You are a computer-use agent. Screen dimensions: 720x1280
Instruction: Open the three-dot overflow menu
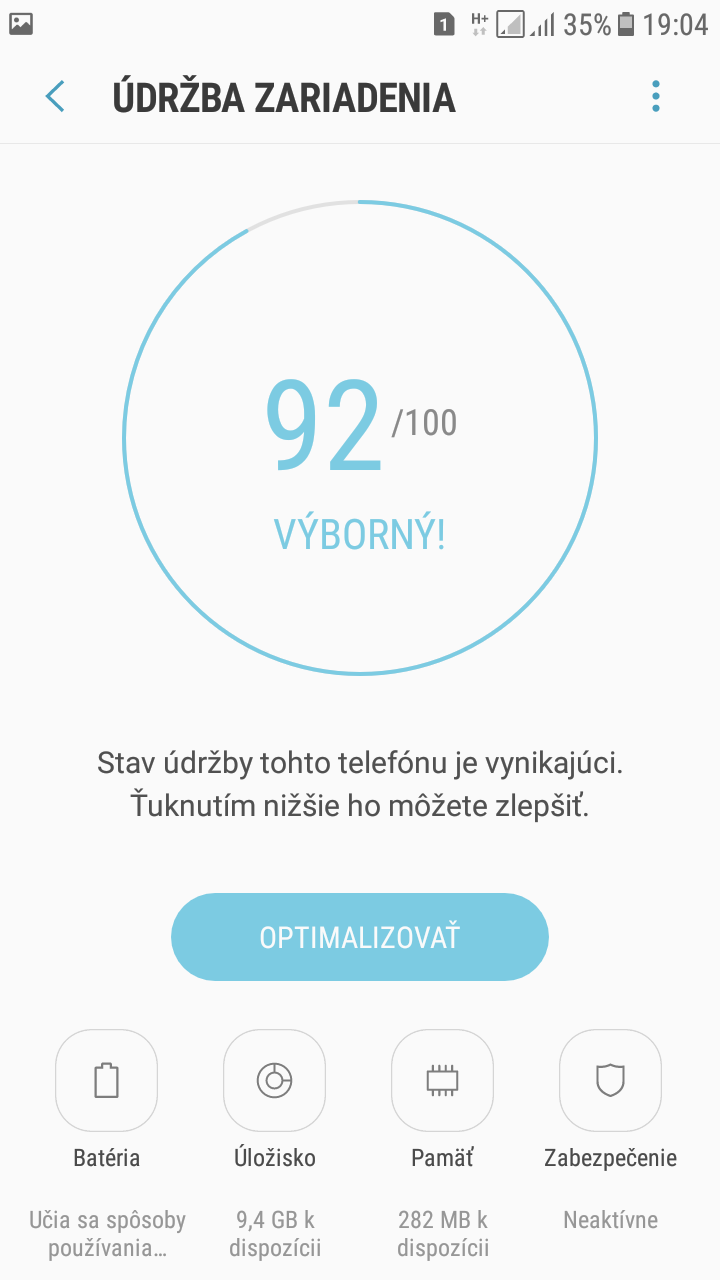(x=656, y=97)
